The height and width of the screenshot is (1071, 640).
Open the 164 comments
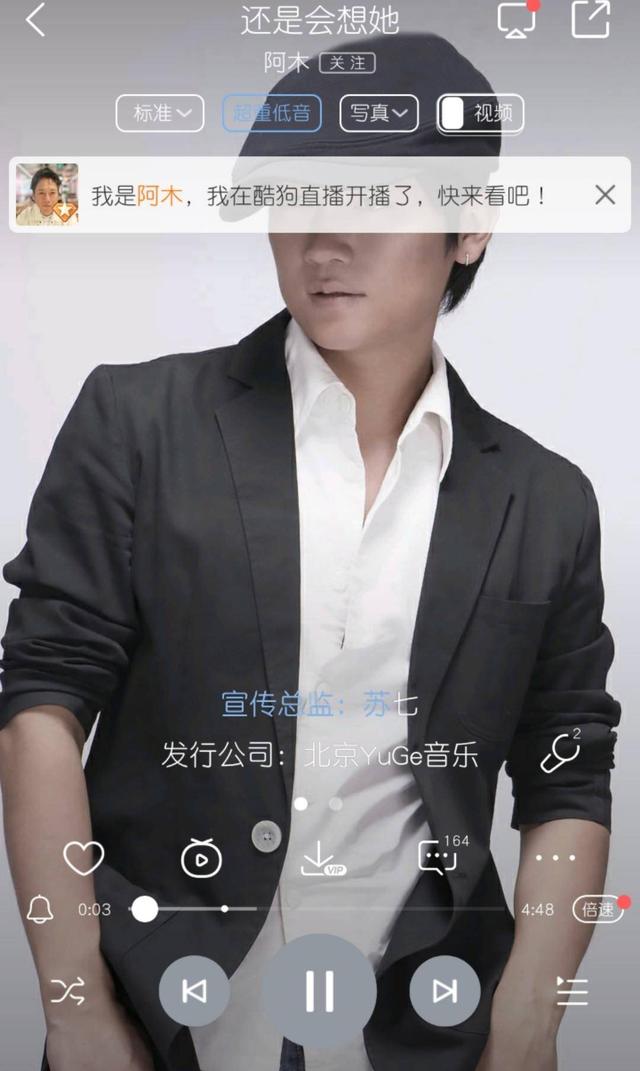pos(438,858)
